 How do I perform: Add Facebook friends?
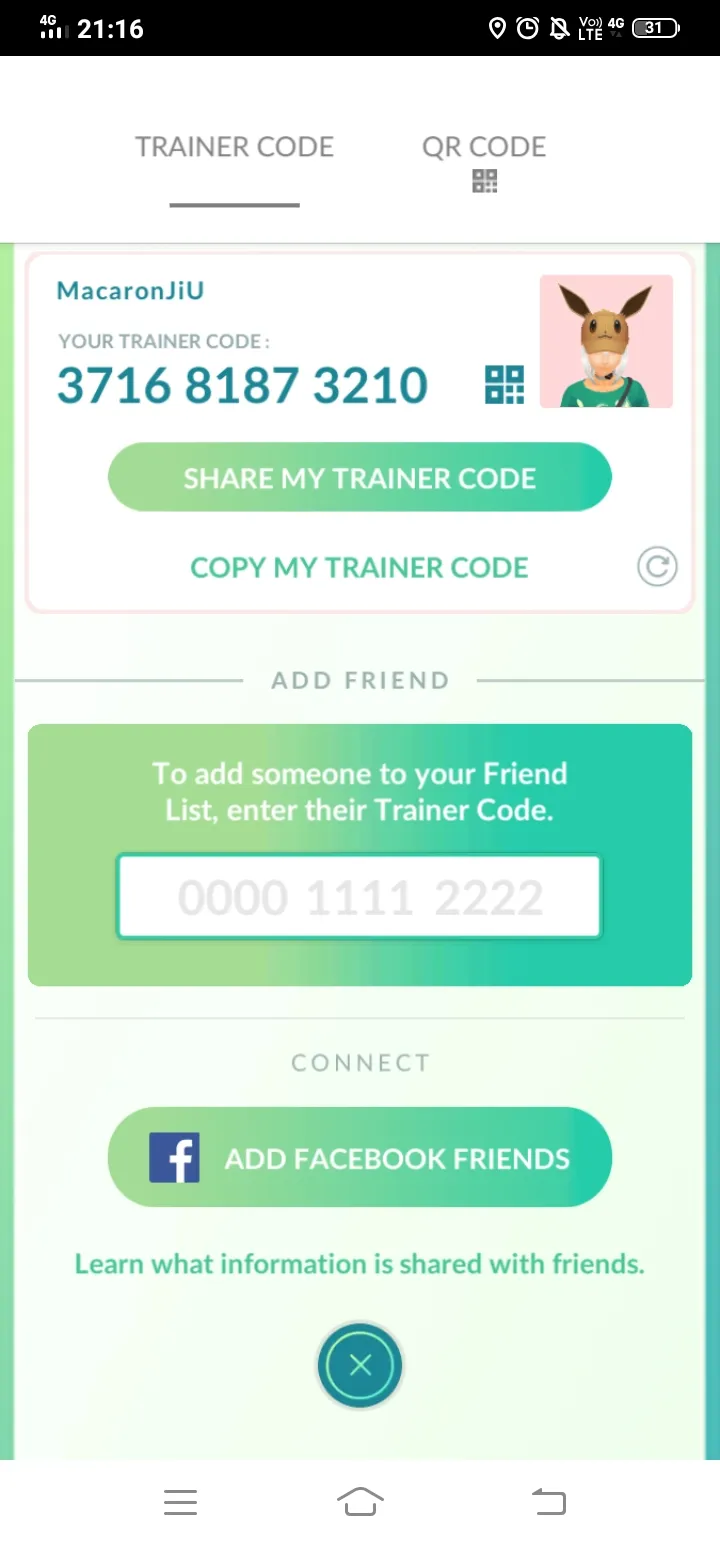[x=360, y=1158]
